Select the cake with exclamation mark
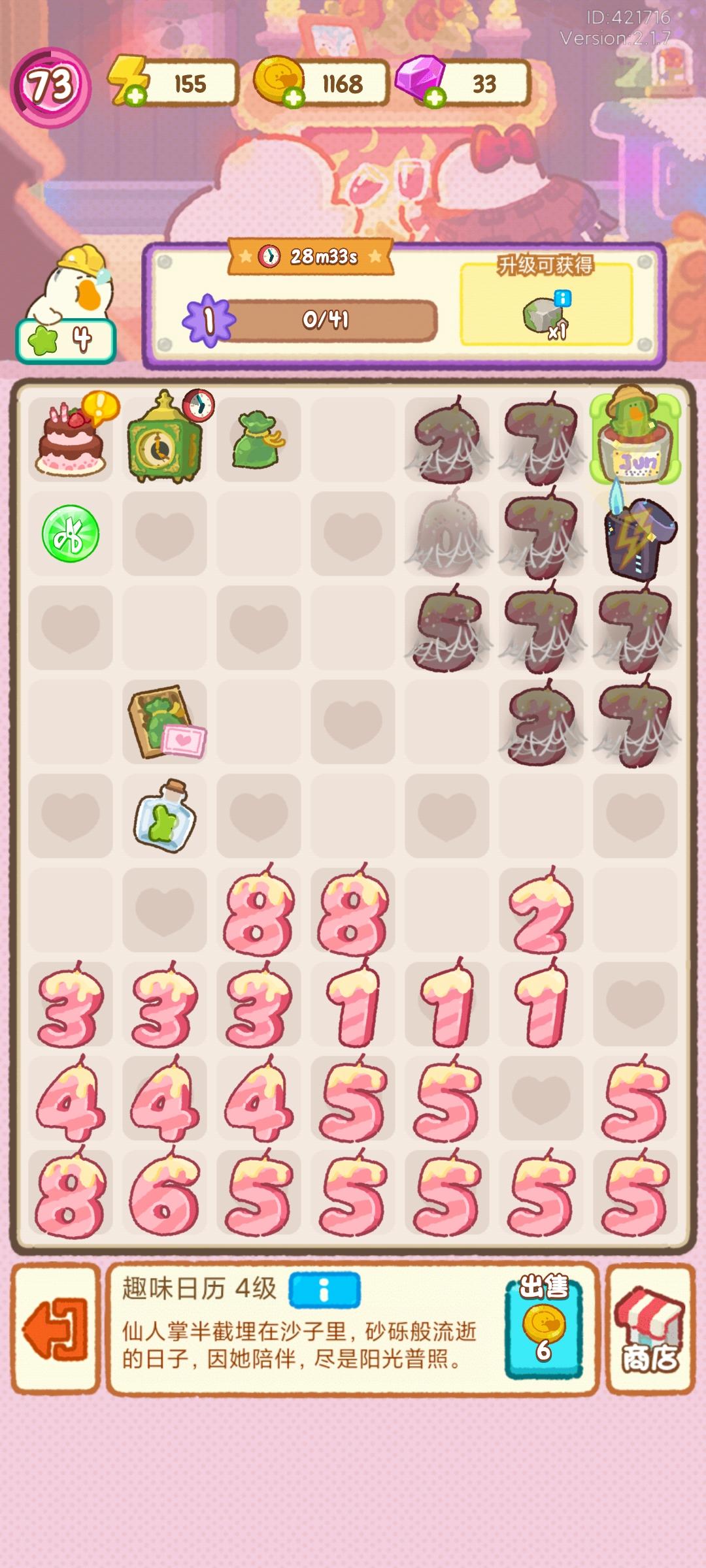Screen dimensions: 706x1568 (70, 443)
